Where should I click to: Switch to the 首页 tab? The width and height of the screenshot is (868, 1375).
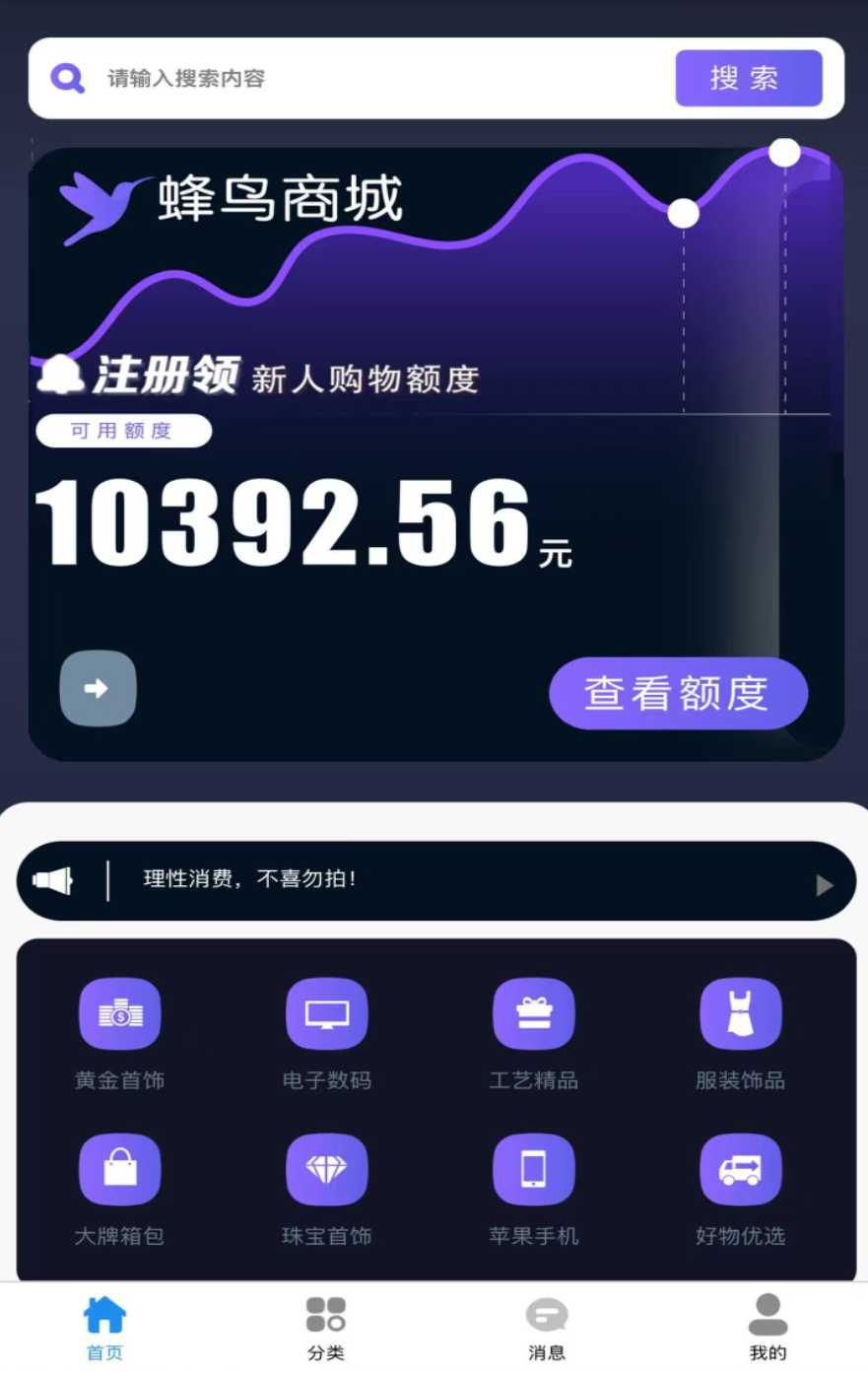[x=104, y=1327]
